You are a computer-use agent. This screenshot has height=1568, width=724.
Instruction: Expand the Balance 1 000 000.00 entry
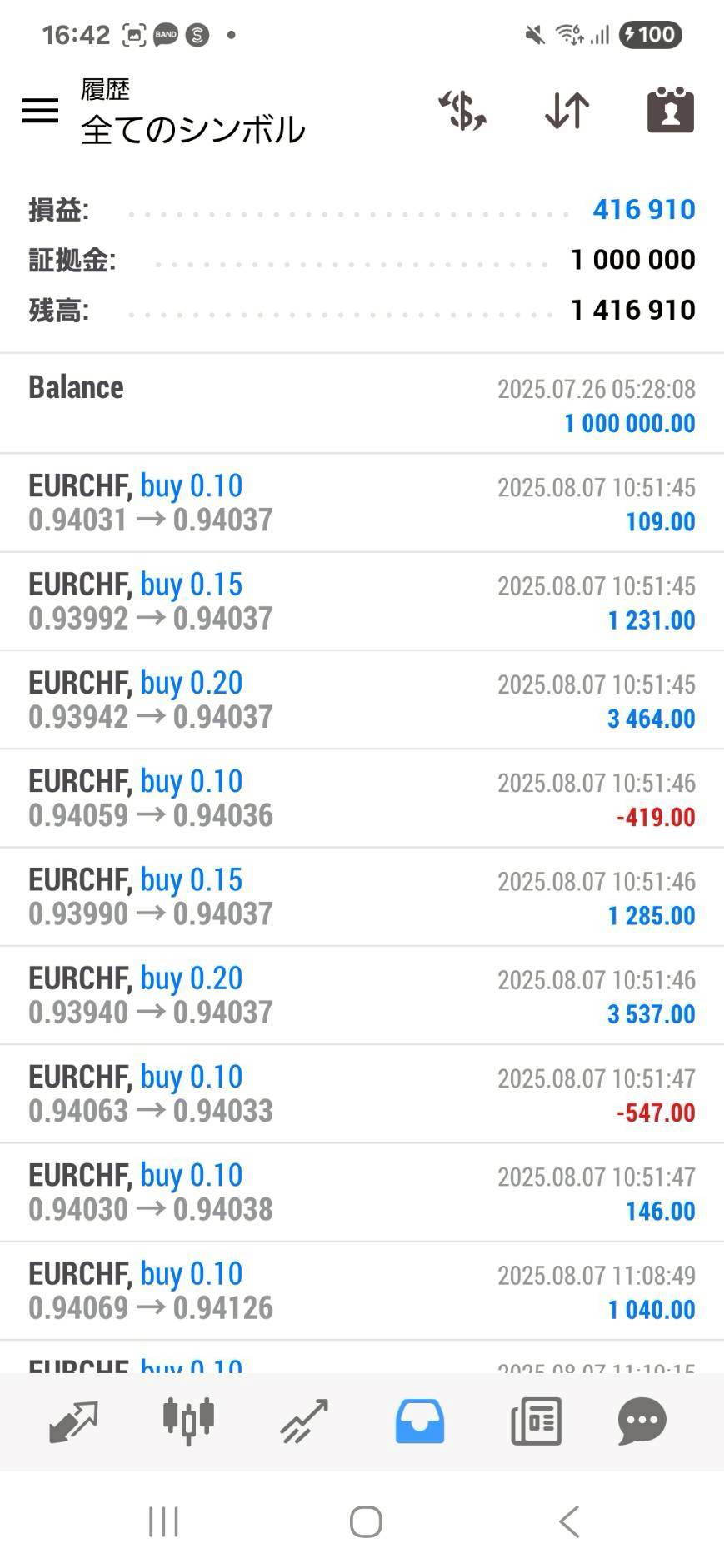[x=362, y=405]
